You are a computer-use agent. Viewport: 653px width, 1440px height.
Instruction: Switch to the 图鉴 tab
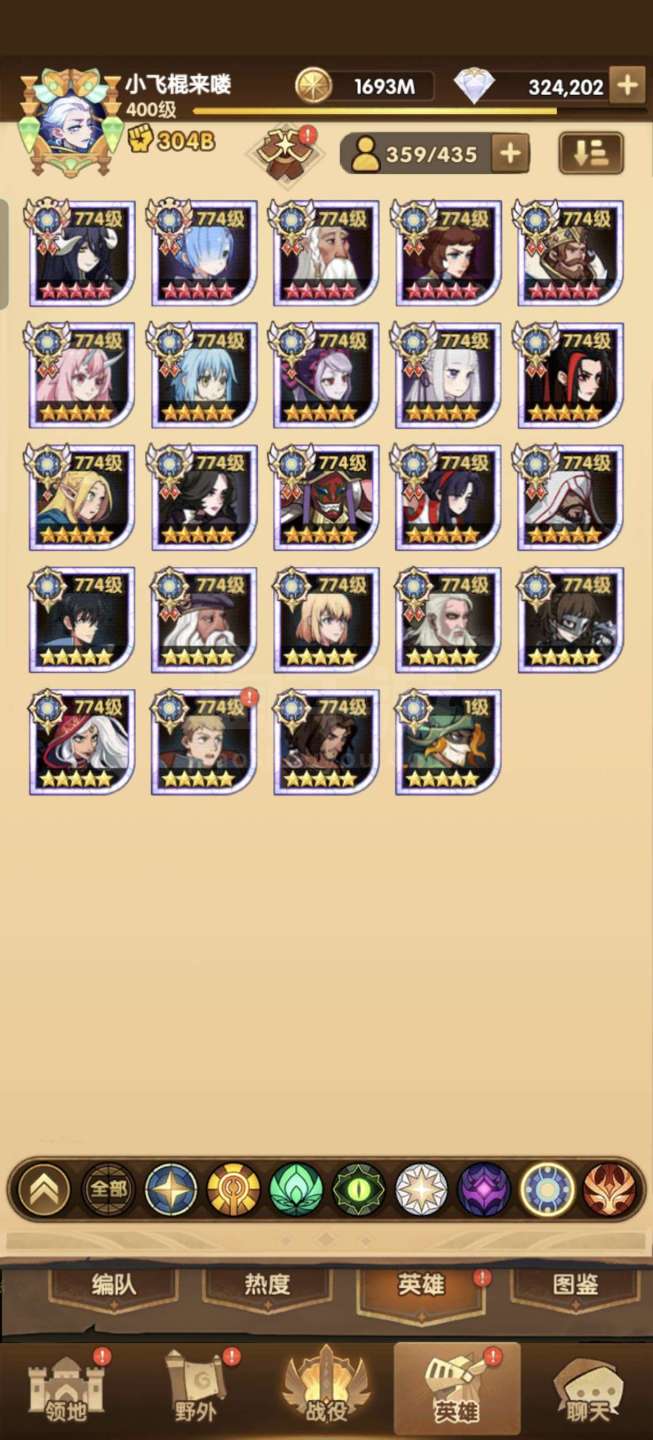(x=575, y=1286)
